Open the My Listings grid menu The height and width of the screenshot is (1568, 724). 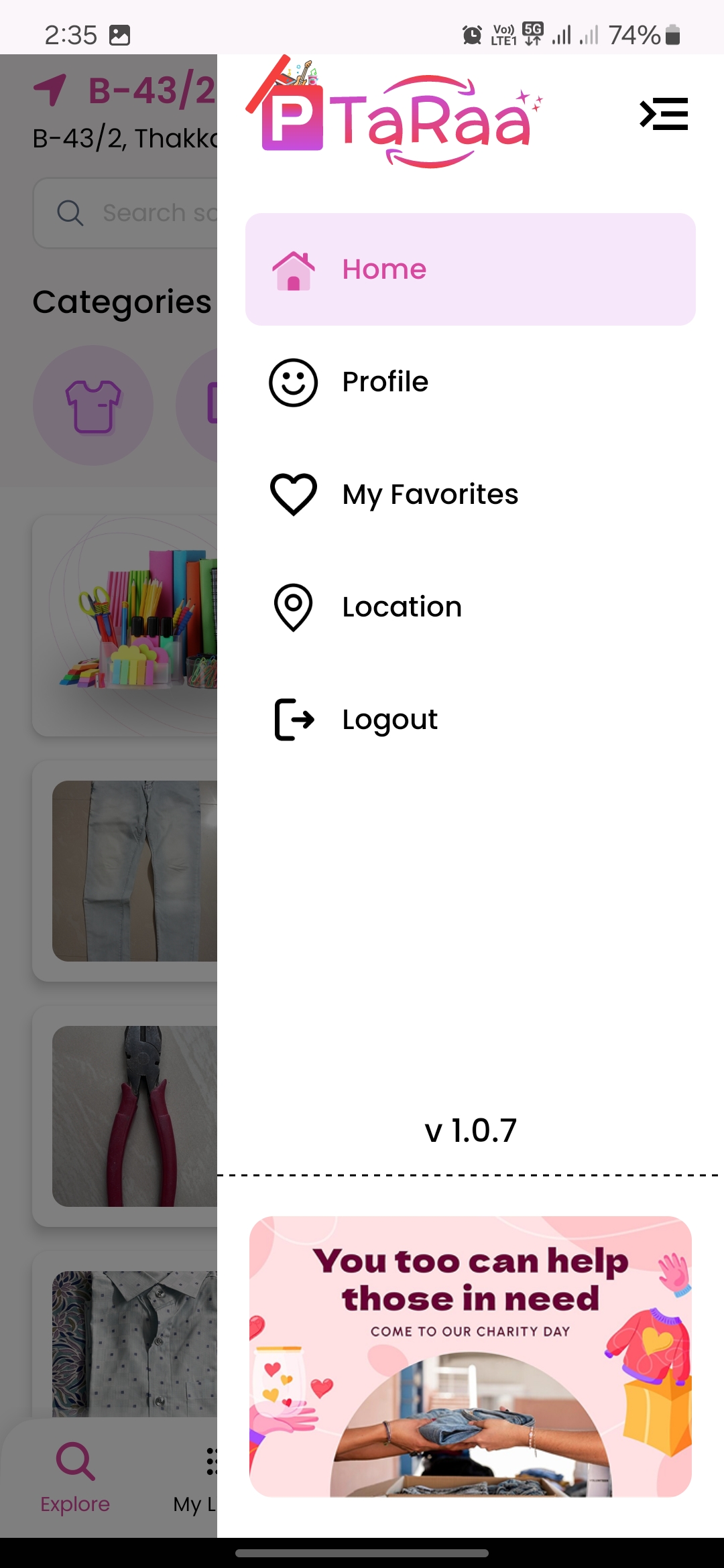[x=211, y=1461]
